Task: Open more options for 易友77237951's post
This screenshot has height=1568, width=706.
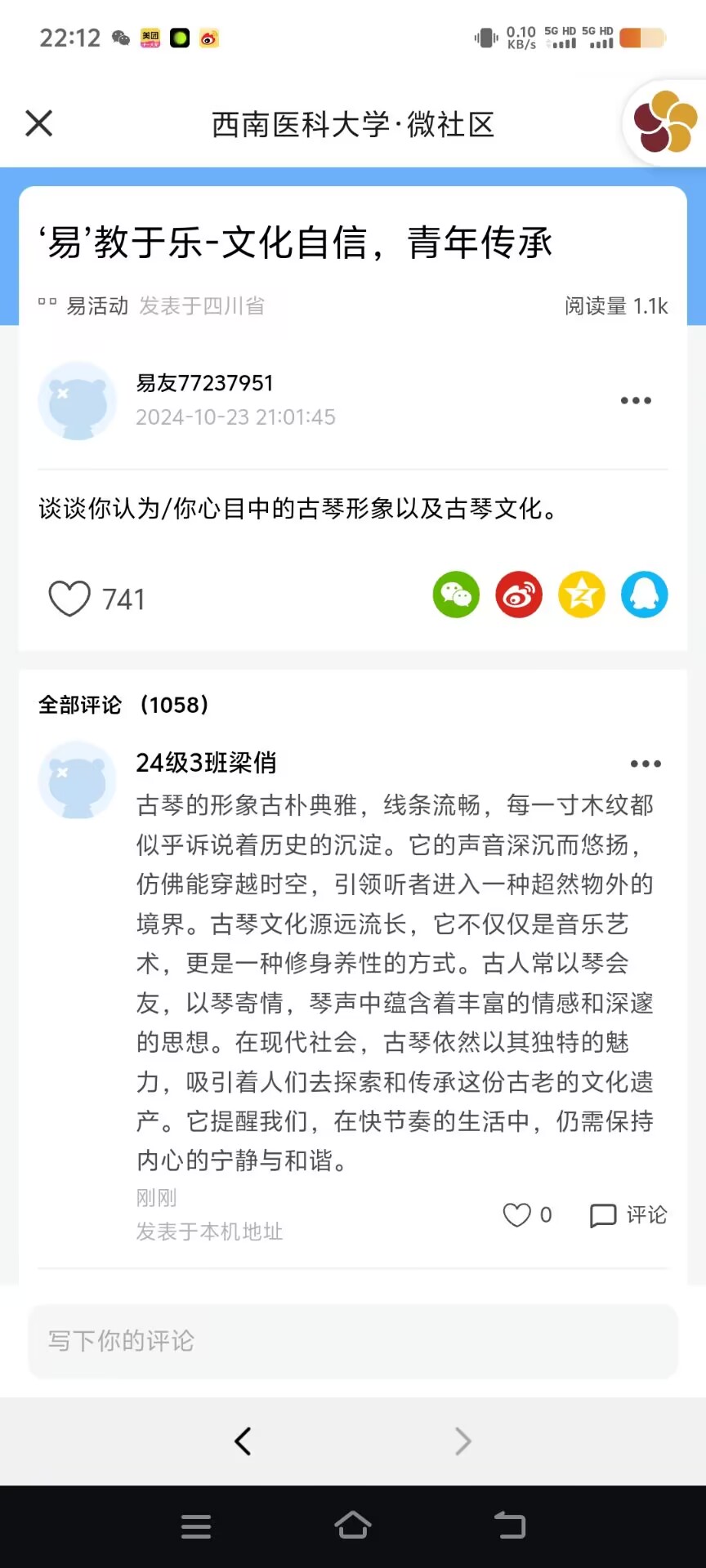Action: coord(636,400)
